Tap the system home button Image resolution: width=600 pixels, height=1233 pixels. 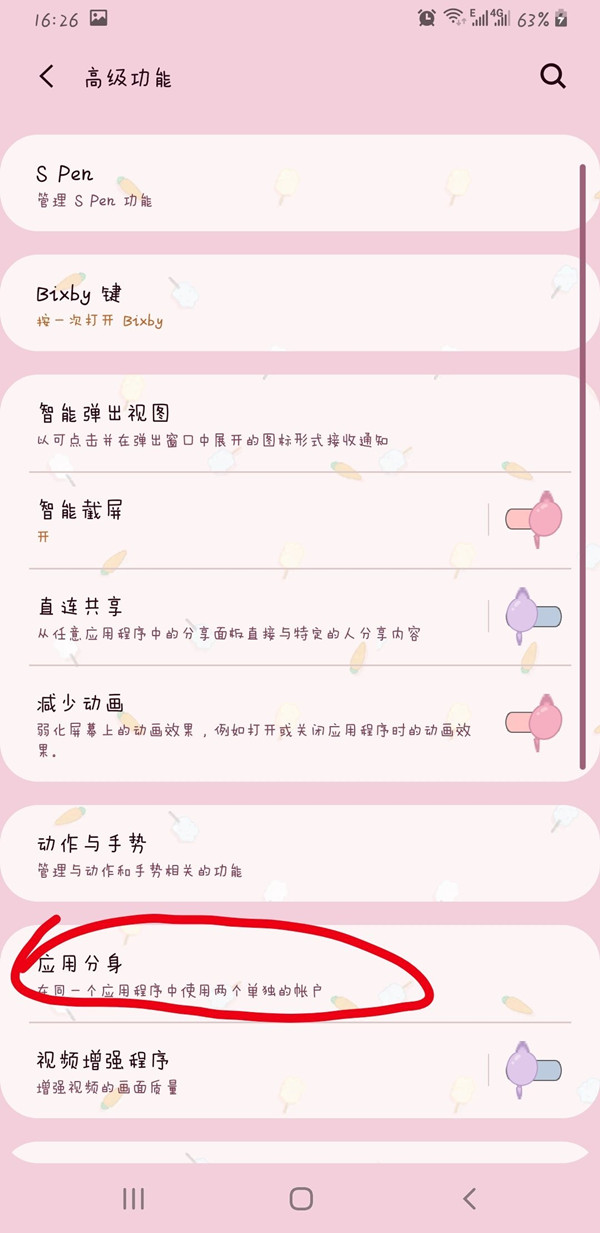pos(300,1198)
